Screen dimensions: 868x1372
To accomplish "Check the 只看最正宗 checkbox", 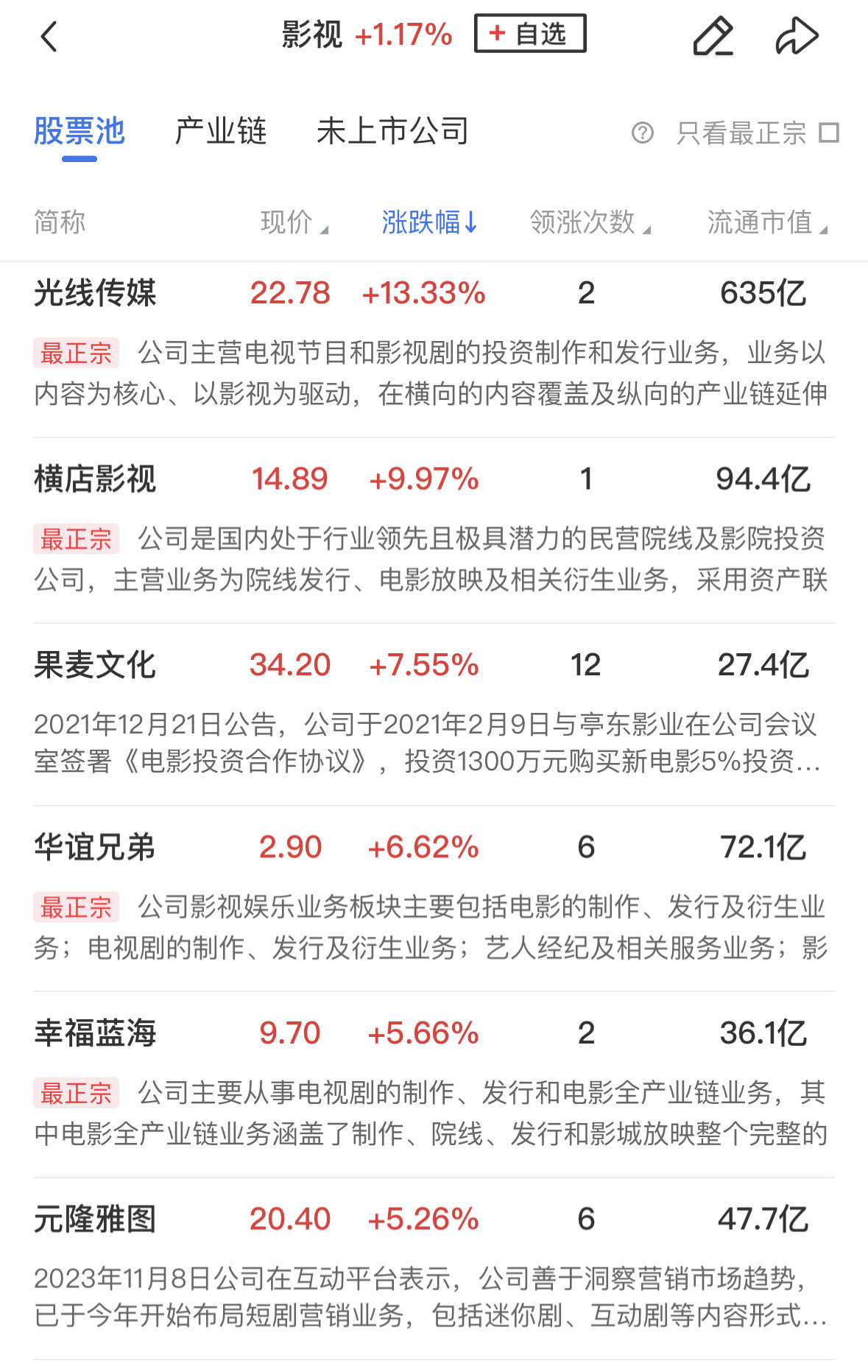I will click(x=829, y=133).
